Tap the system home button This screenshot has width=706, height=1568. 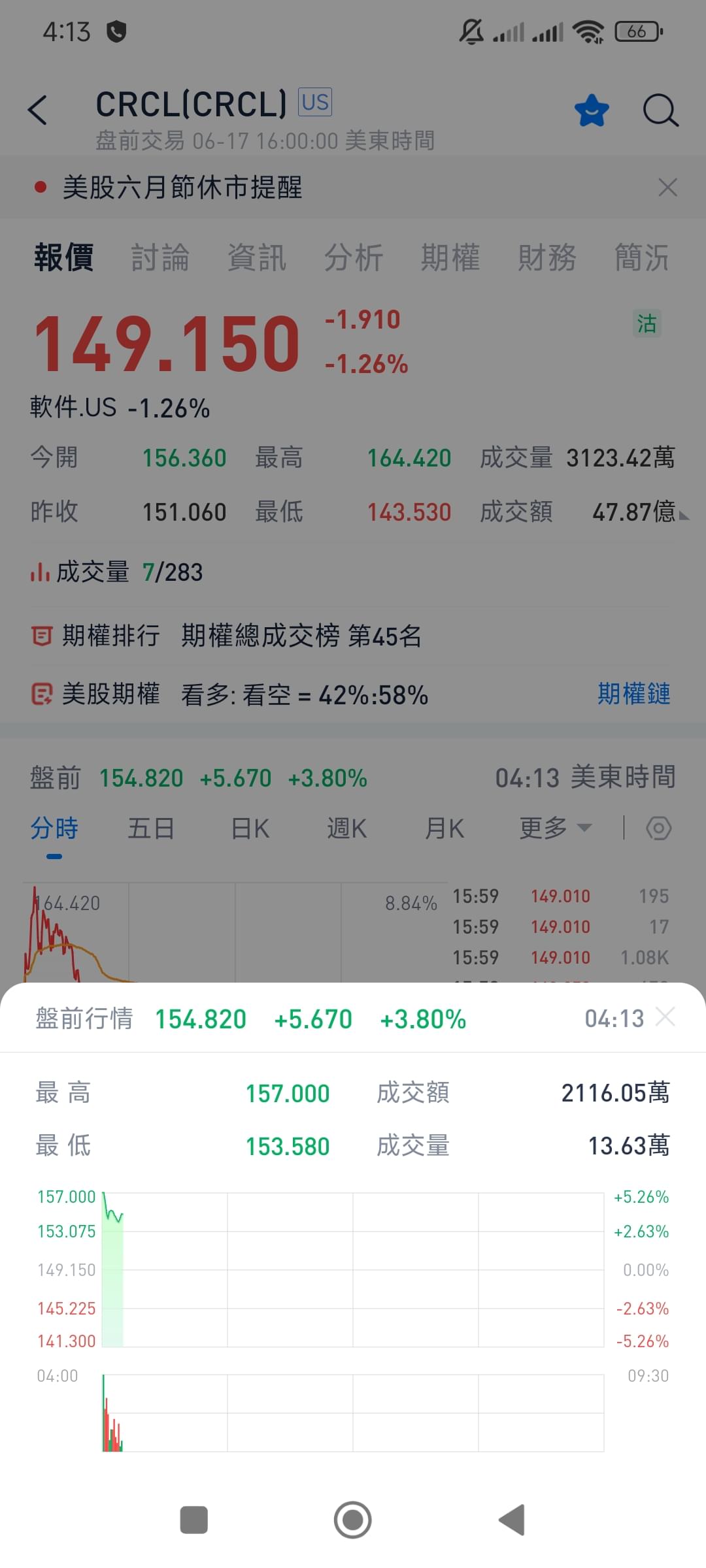pyautogui.click(x=353, y=1520)
